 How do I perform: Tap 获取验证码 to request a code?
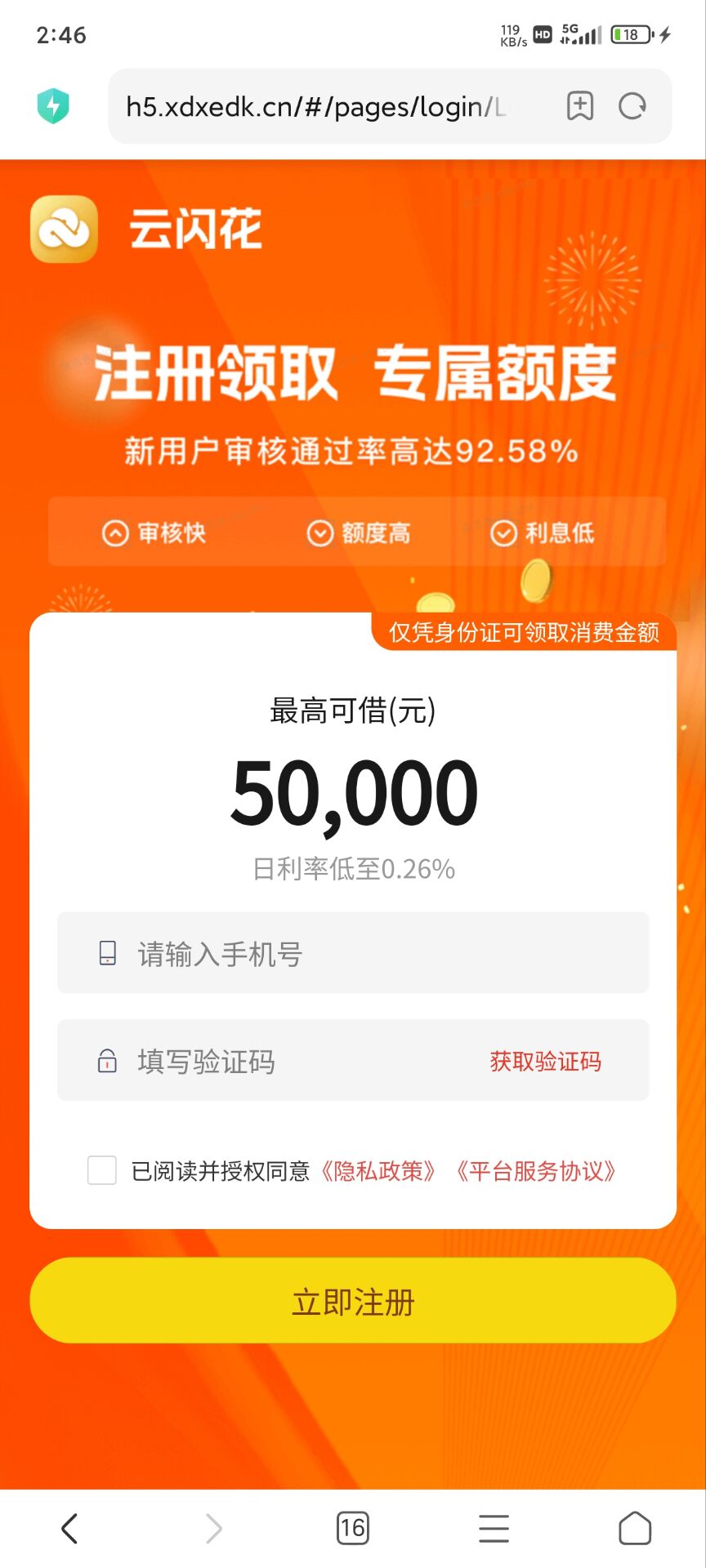(546, 1062)
